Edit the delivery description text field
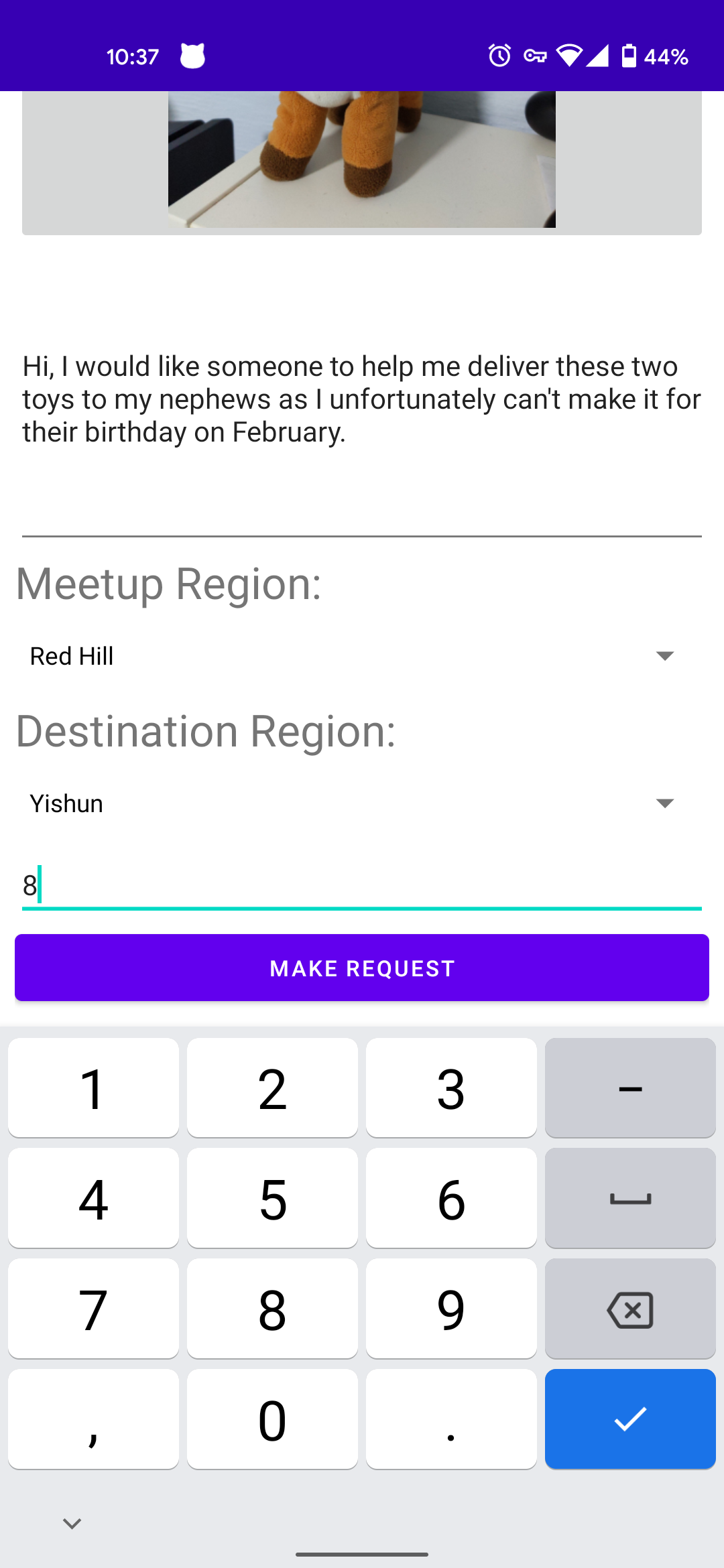 tap(362, 415)
